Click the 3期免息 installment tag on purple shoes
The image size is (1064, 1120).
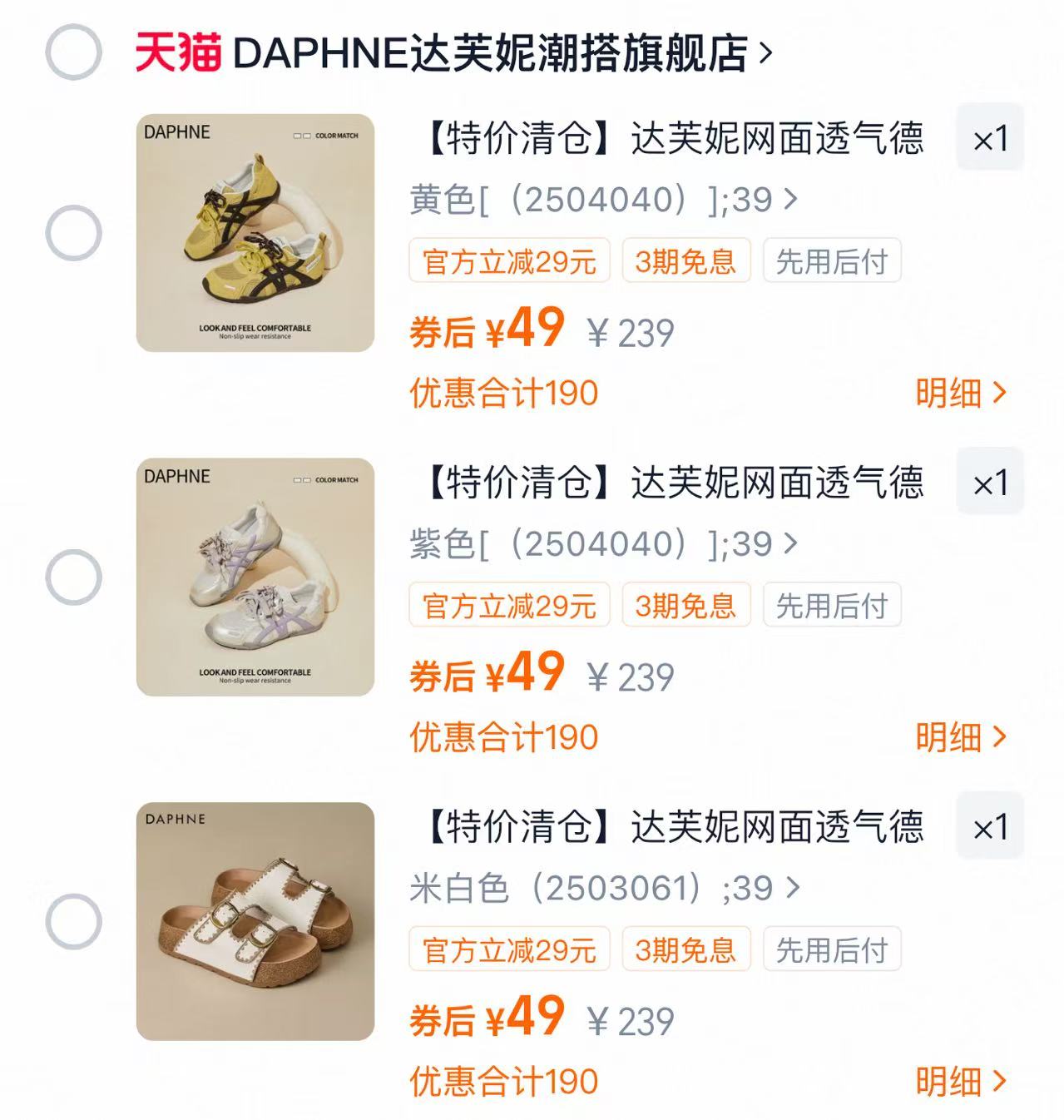685,605
